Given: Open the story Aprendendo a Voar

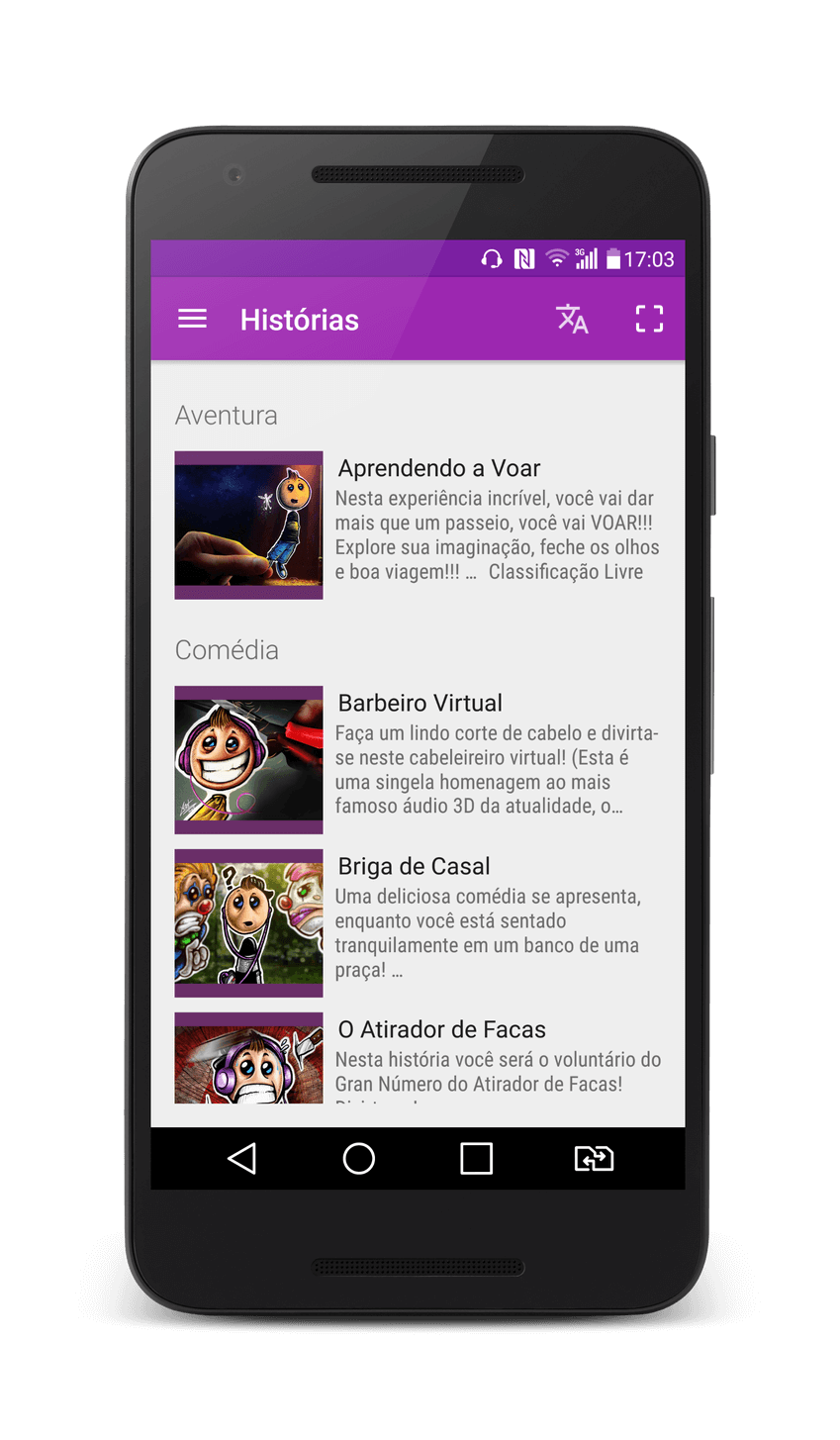Looking at the screenshot, I should [439, 468].
